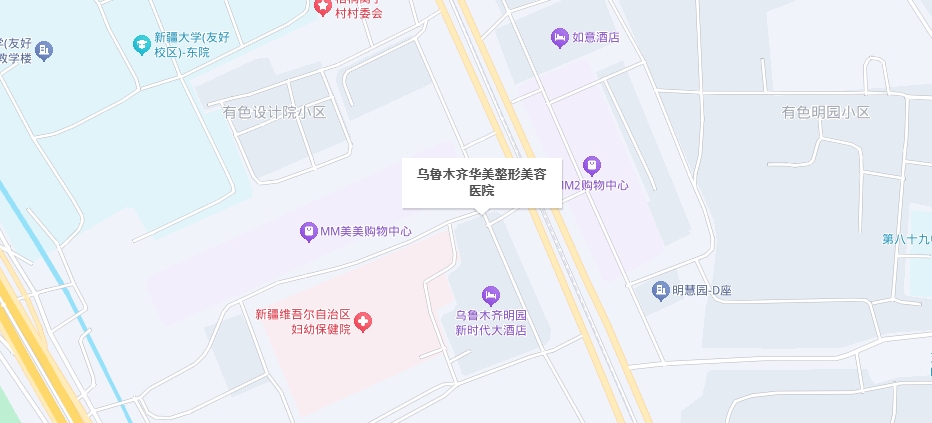Screen dimensions: 932x423
Task: Select the 新疆大学(友好校区)-东院 school marker
Action: click(x=142, y=45)
